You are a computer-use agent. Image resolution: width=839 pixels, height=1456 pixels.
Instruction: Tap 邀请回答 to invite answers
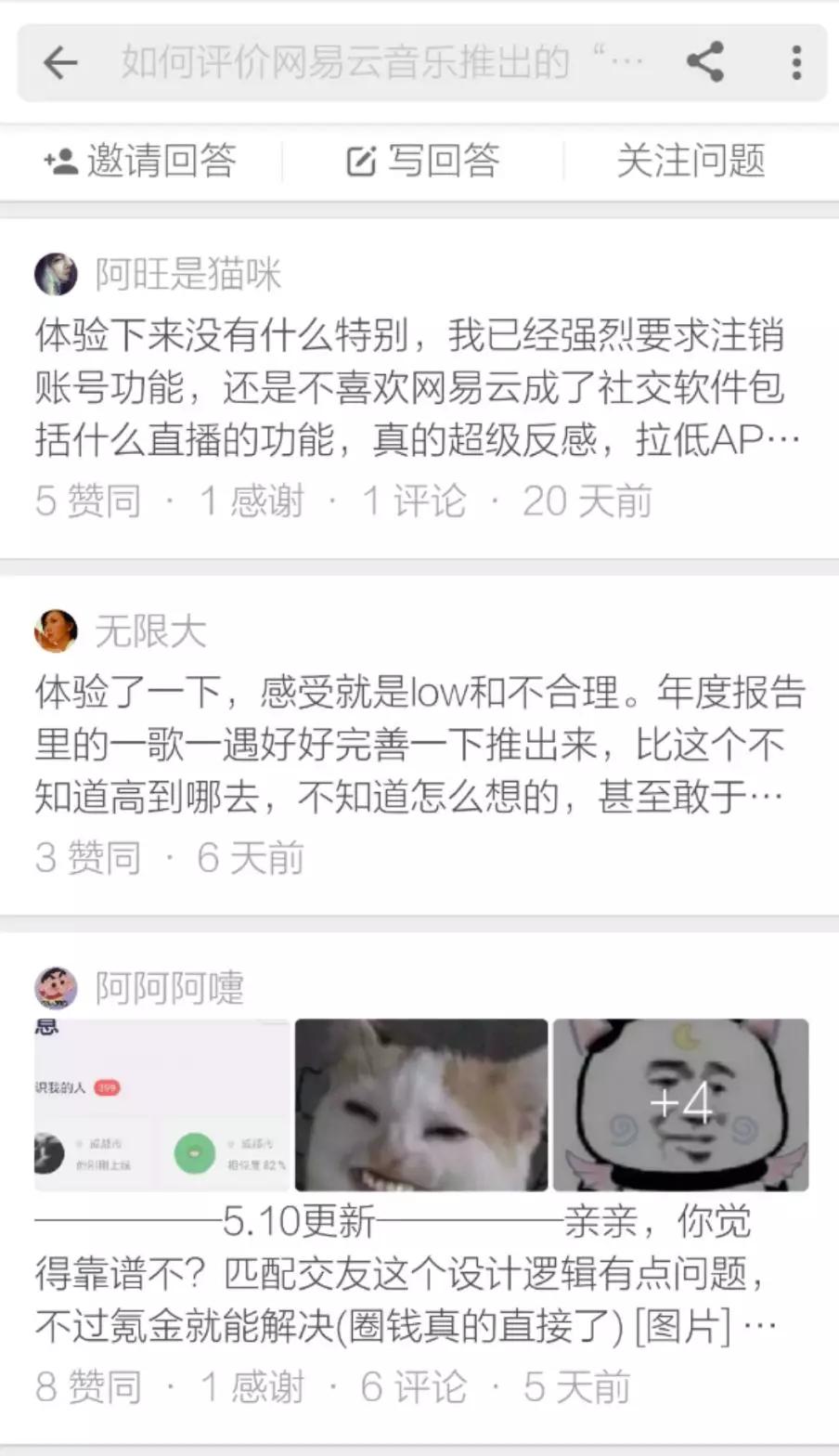tap(141, 162)
